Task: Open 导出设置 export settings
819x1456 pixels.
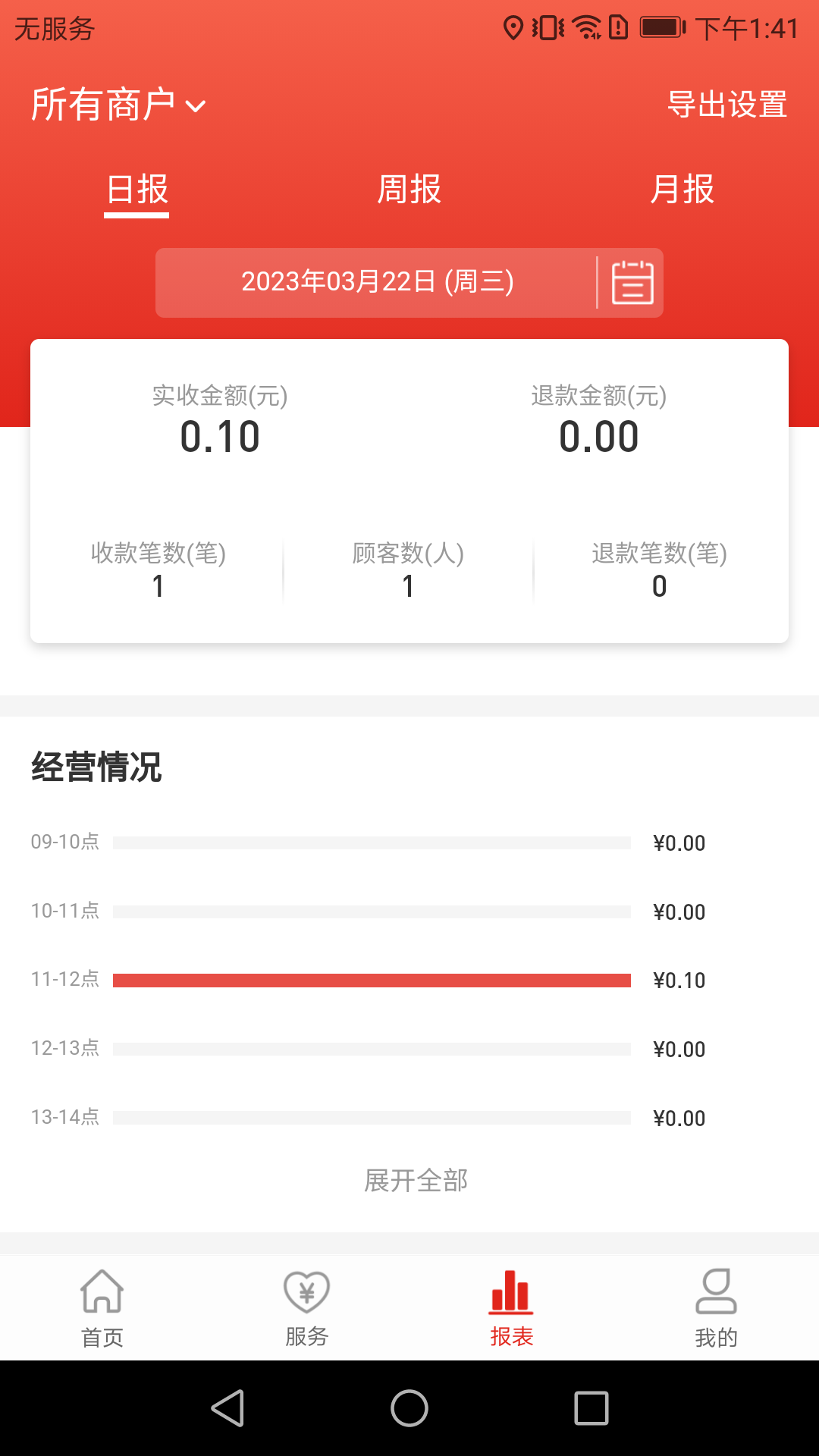Action: [x=726, y=105]
